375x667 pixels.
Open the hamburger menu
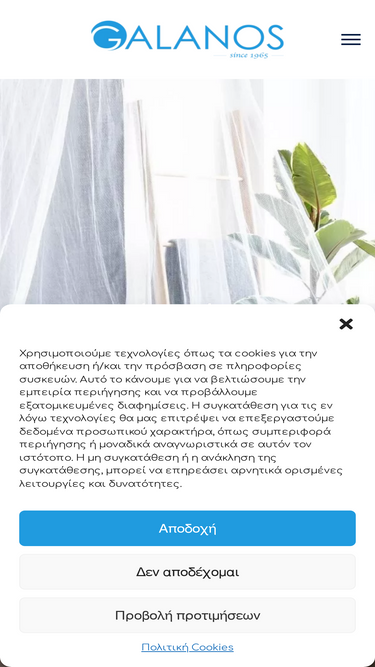pyautogui.click(x=351, y=40)
